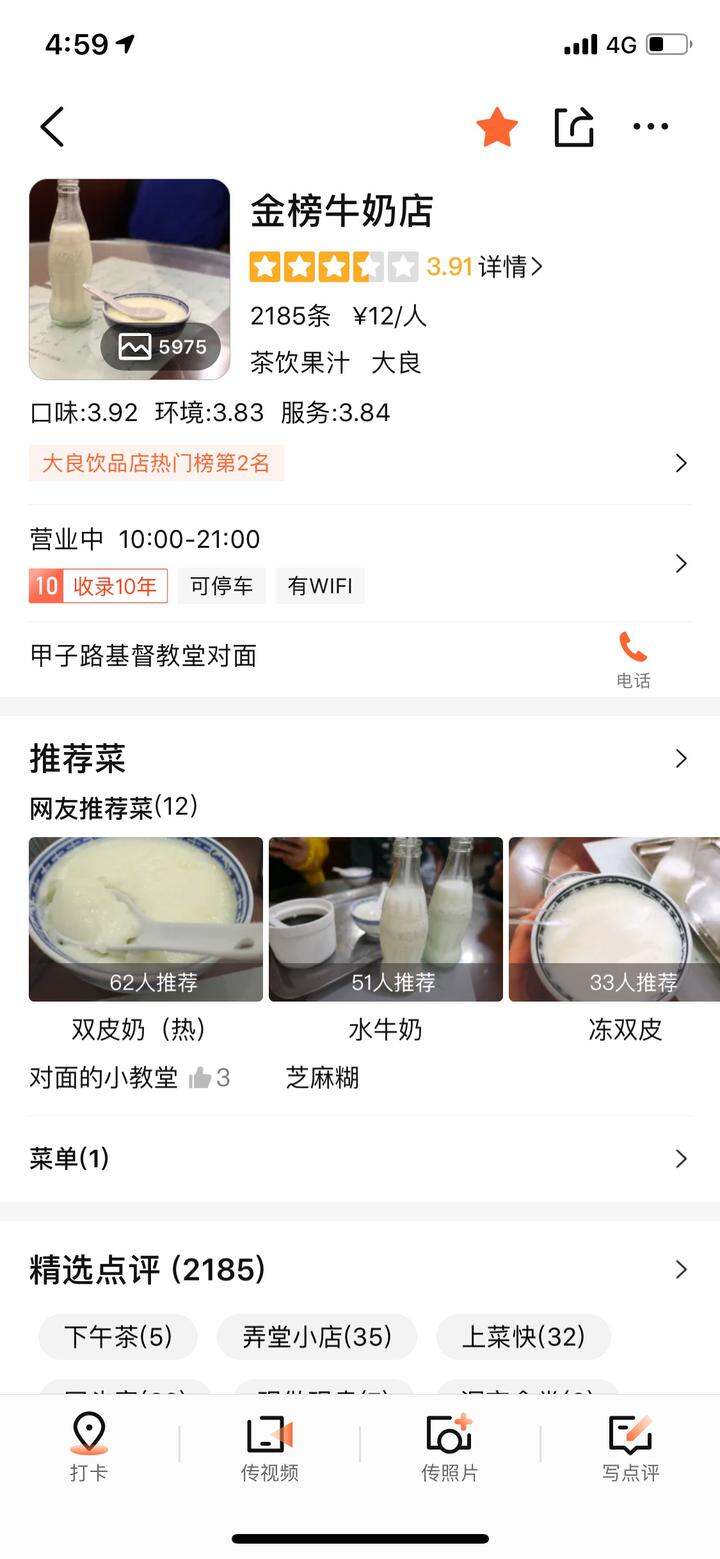This screenshot has width=720, height=1559.
Task: Go back using the top-left arrow
Action: point(52,127)
